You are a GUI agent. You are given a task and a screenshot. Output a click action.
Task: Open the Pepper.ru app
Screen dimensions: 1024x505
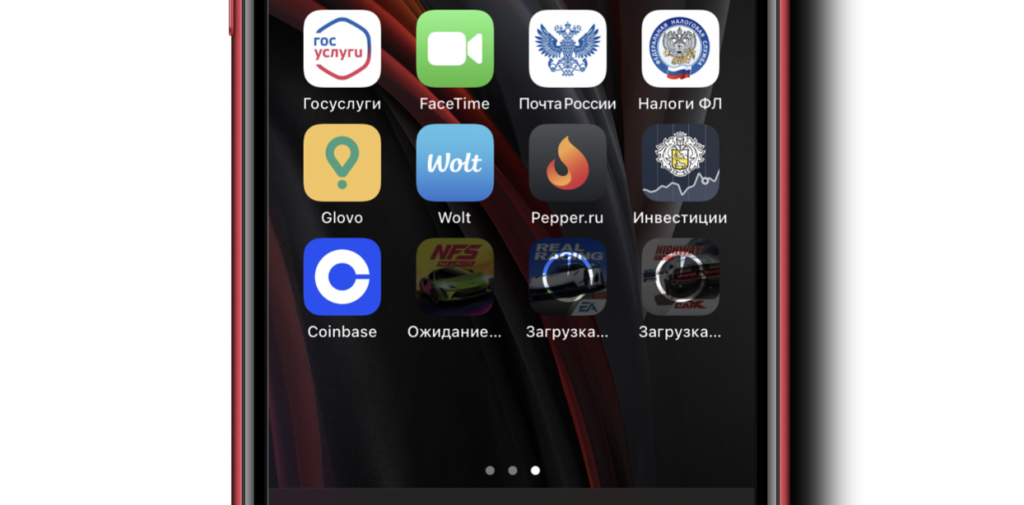pos(568,163)
